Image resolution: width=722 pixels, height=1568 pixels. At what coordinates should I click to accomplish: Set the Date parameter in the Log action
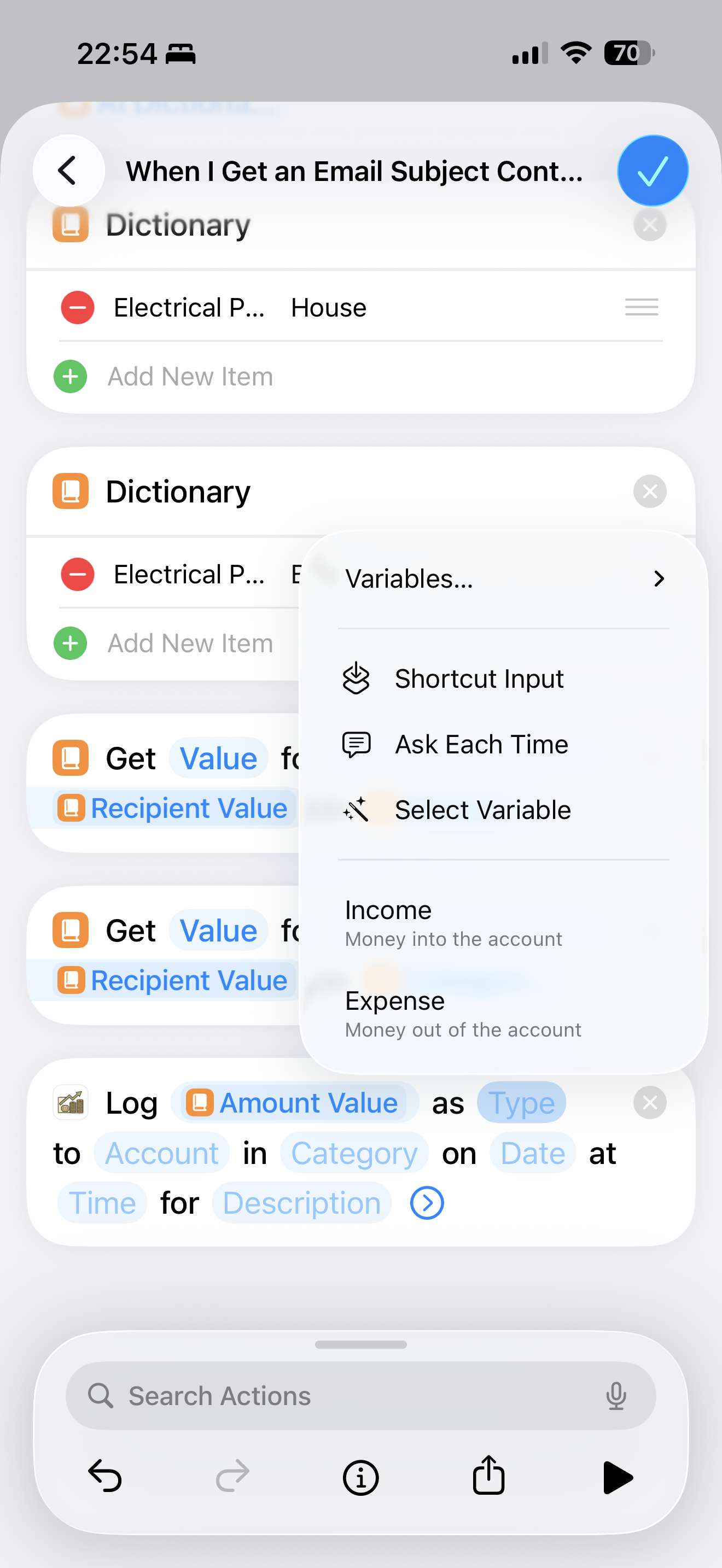pos(532,1153)
